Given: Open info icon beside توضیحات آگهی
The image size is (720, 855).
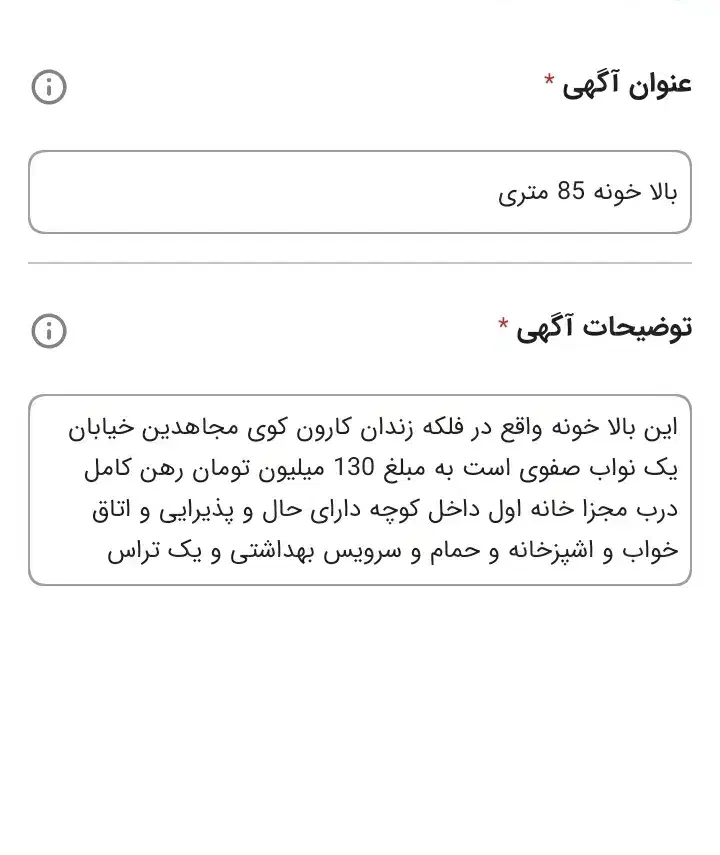Looking at the screenshot, I should (x=49, y=331).
